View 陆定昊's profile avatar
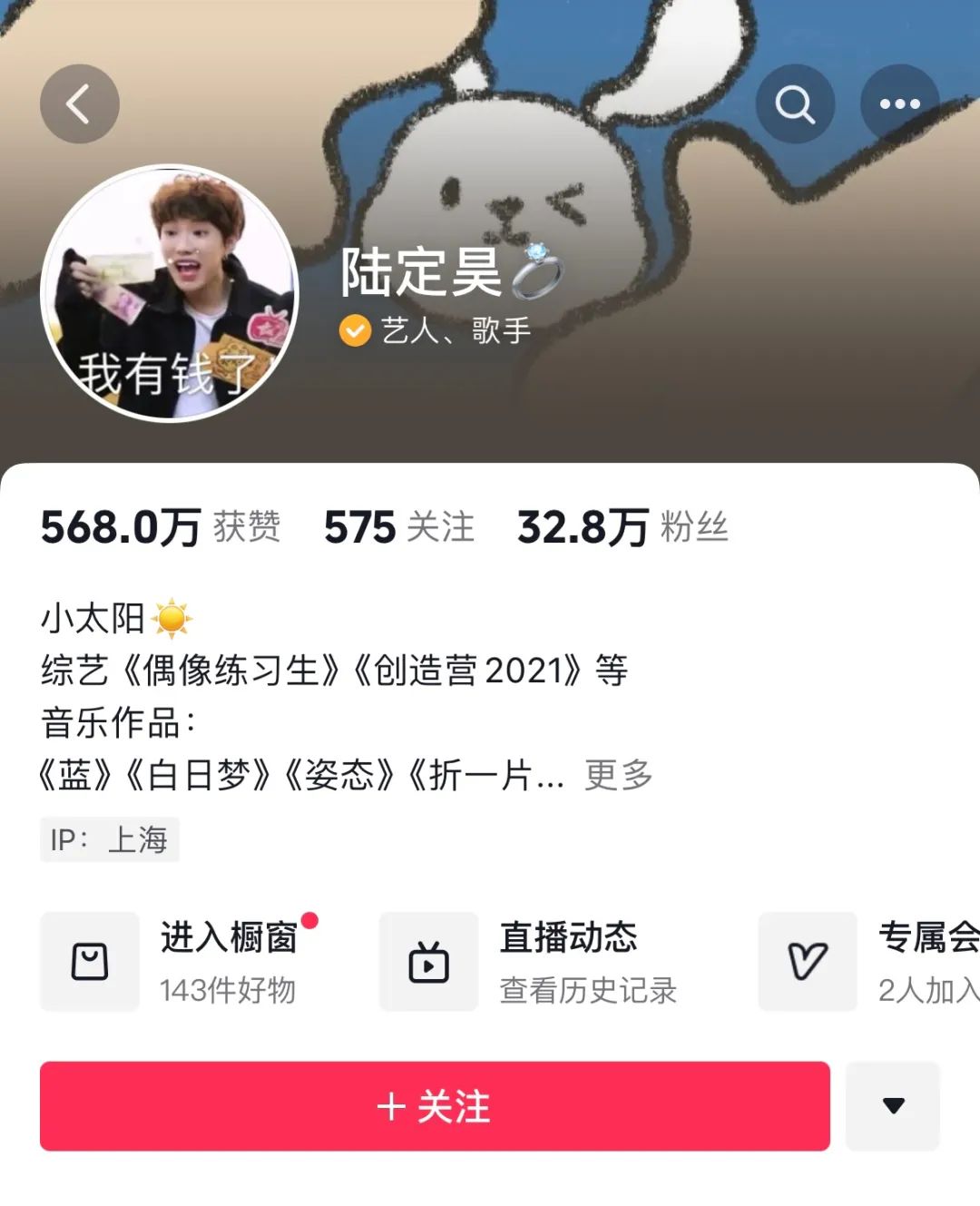The image size is (980, 1206). (x=170, y=293)
